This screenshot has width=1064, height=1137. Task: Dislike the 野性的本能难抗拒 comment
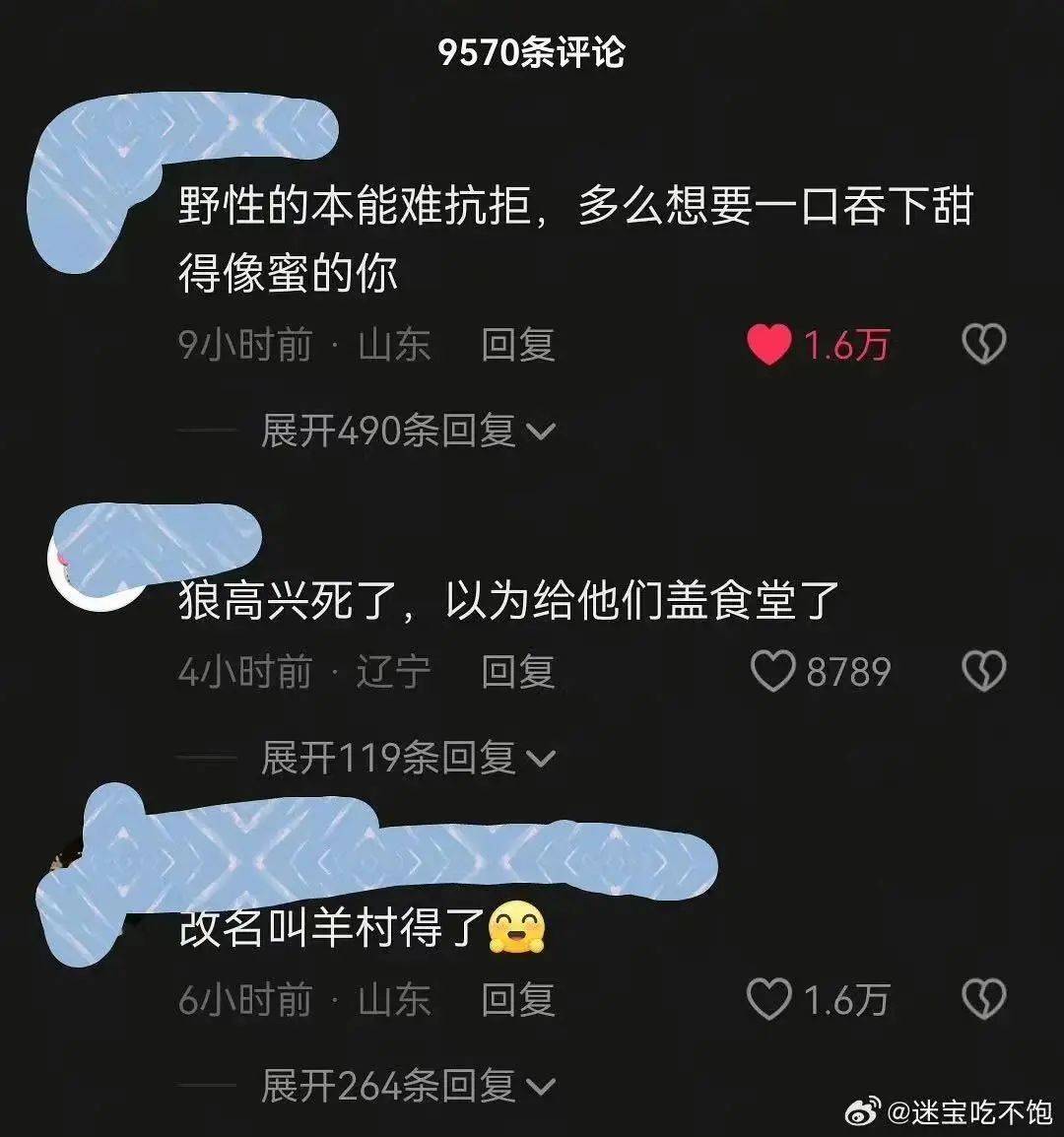(x=982, y=345)
